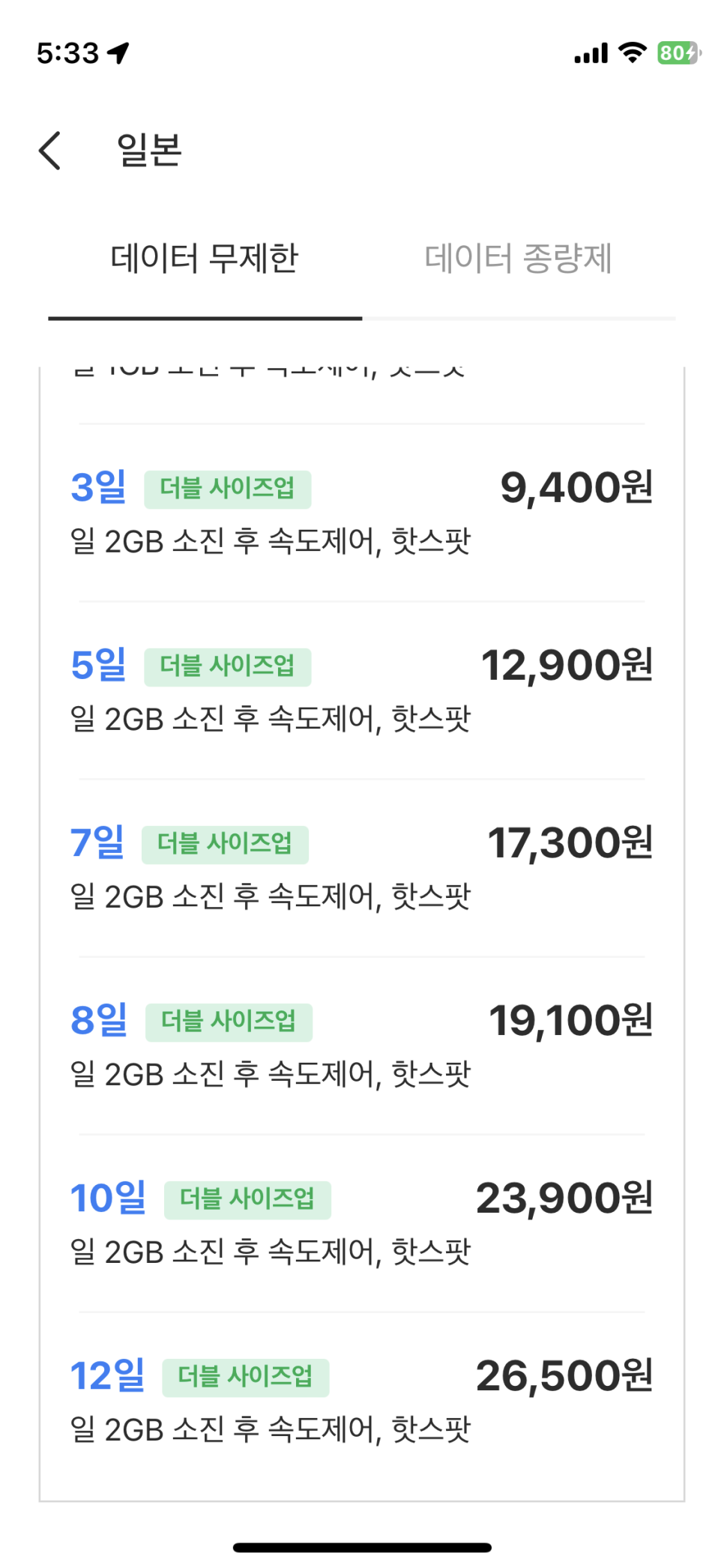Select the 7일 plan for 17,300원
Viewport: 724px width, 1568px height.
tap(362, 868)
